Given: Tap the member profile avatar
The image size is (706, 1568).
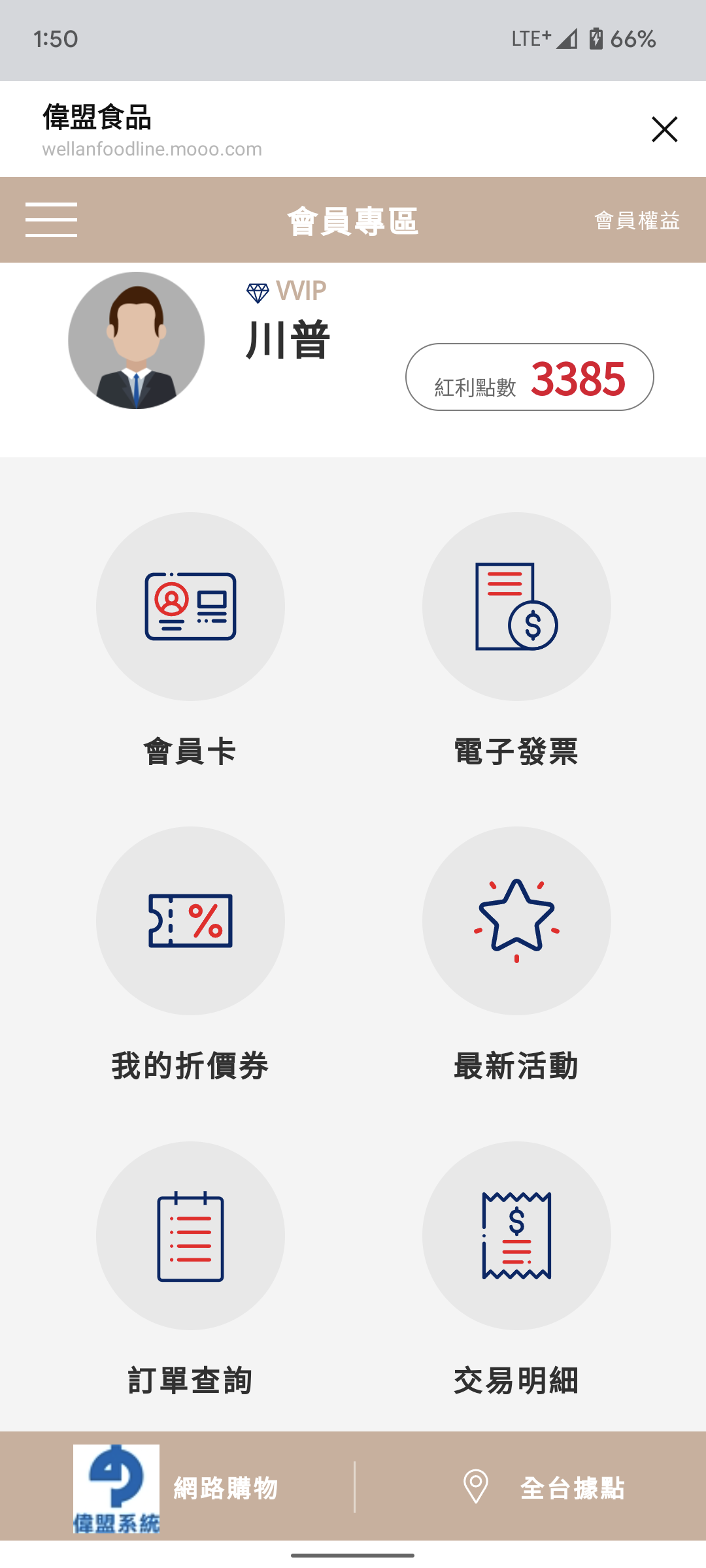Looking at the screenshot, I should pos(136,340).
